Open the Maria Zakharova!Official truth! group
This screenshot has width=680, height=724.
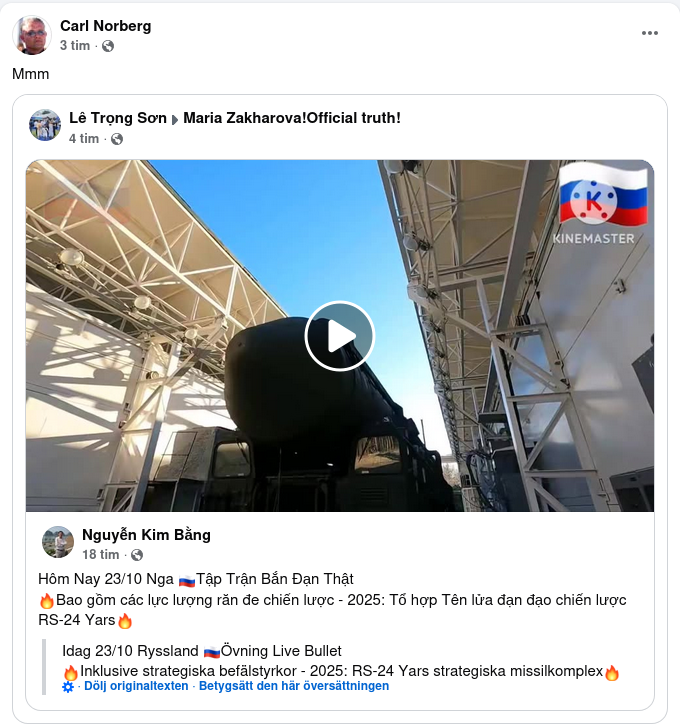click(x=291, y=118)
